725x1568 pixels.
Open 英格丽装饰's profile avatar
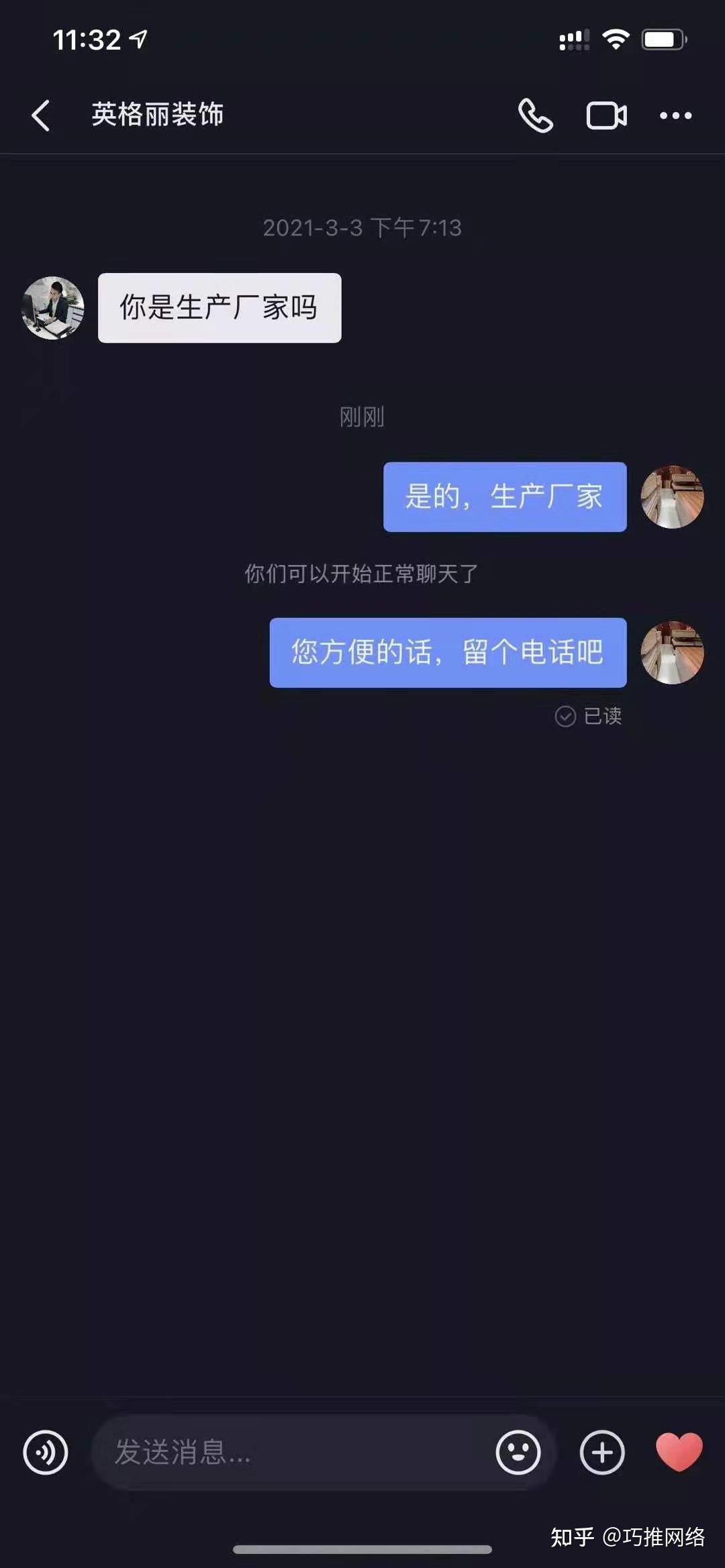tap(53, 308)
